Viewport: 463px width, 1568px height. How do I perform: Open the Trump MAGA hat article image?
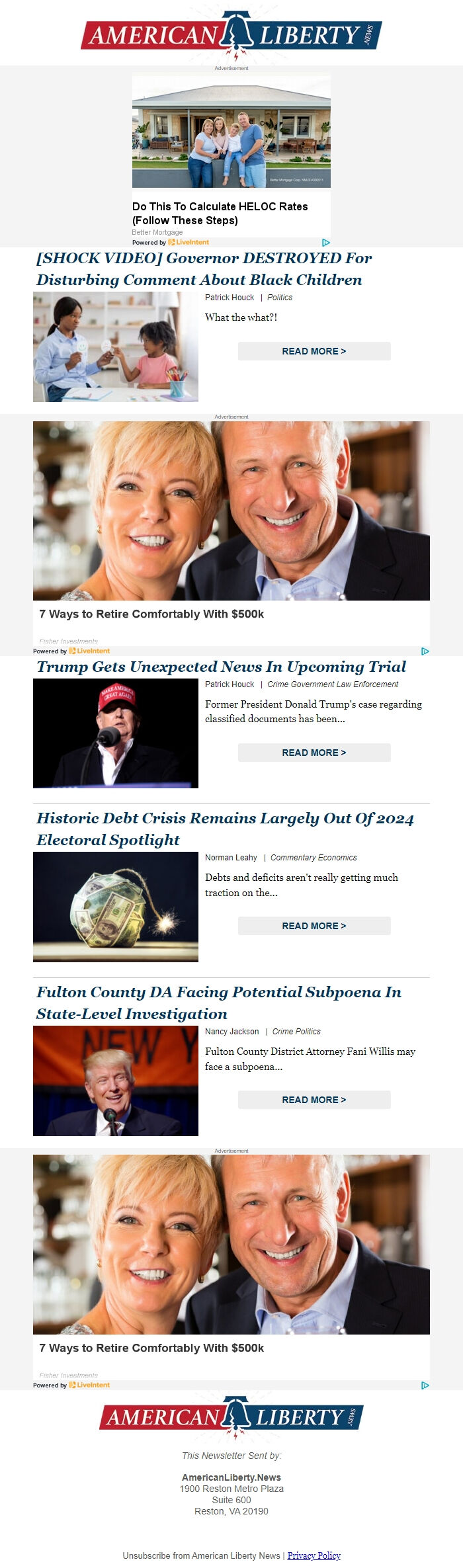click(x=116, y=733)
